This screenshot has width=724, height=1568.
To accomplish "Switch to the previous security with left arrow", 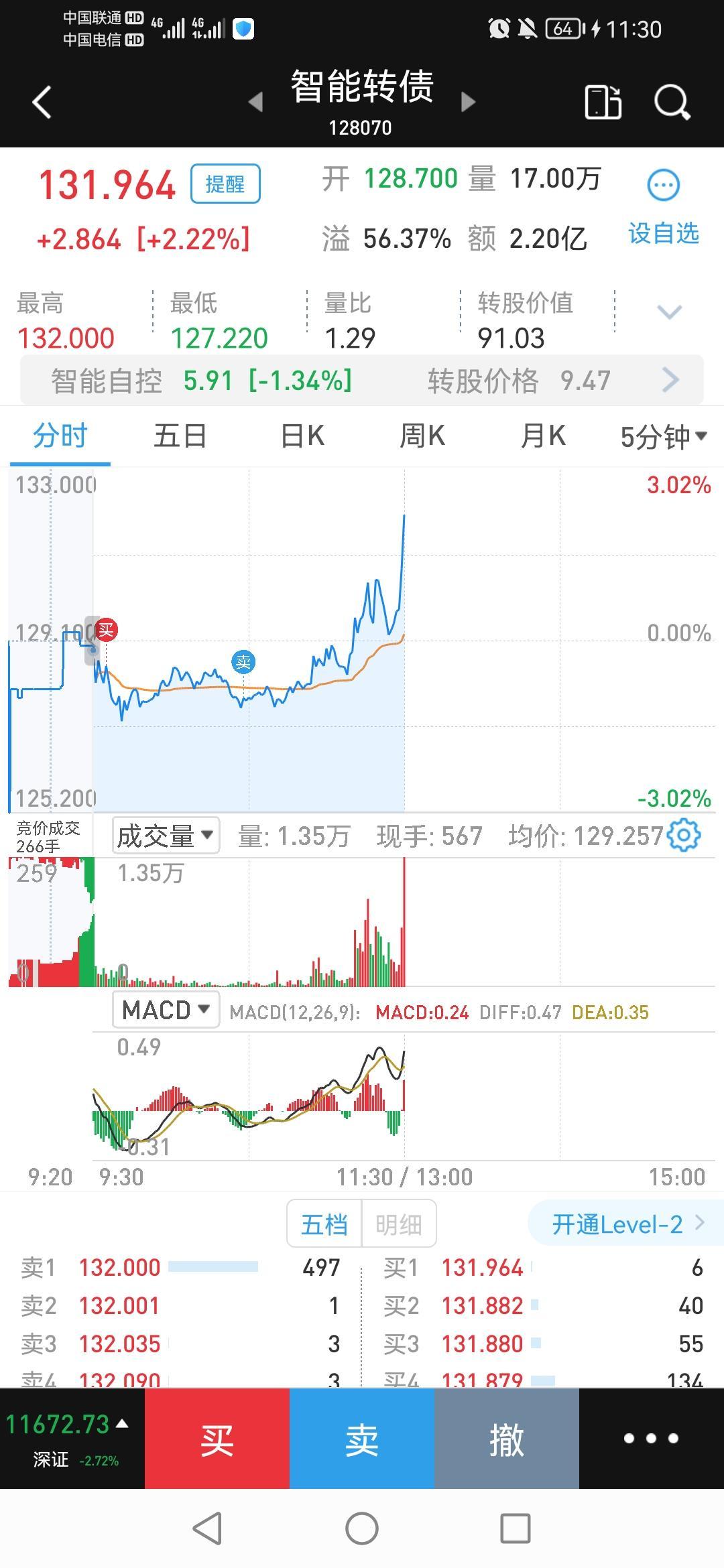I will click(x=255, y=102).
